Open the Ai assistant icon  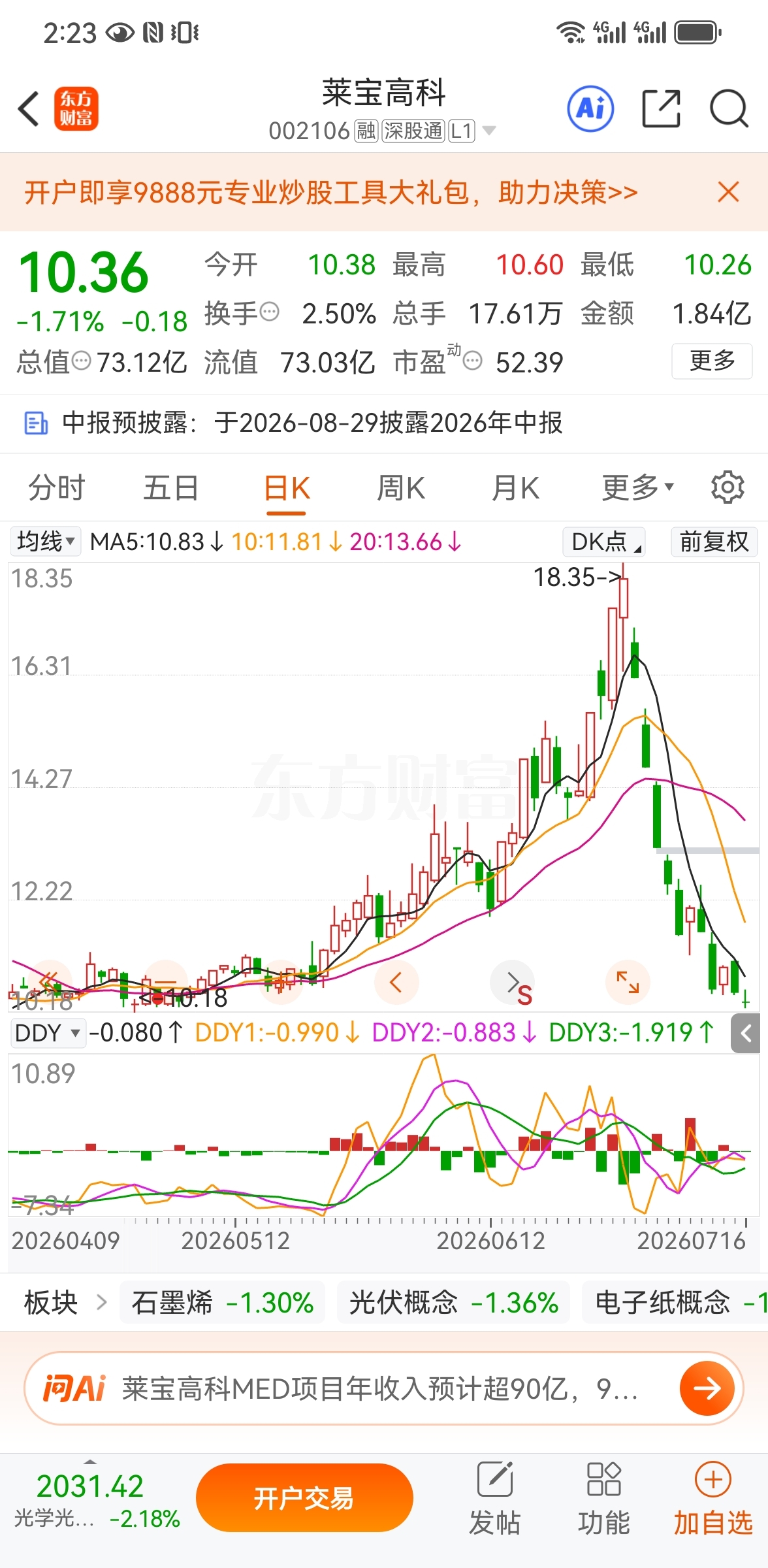coord(590,108)
